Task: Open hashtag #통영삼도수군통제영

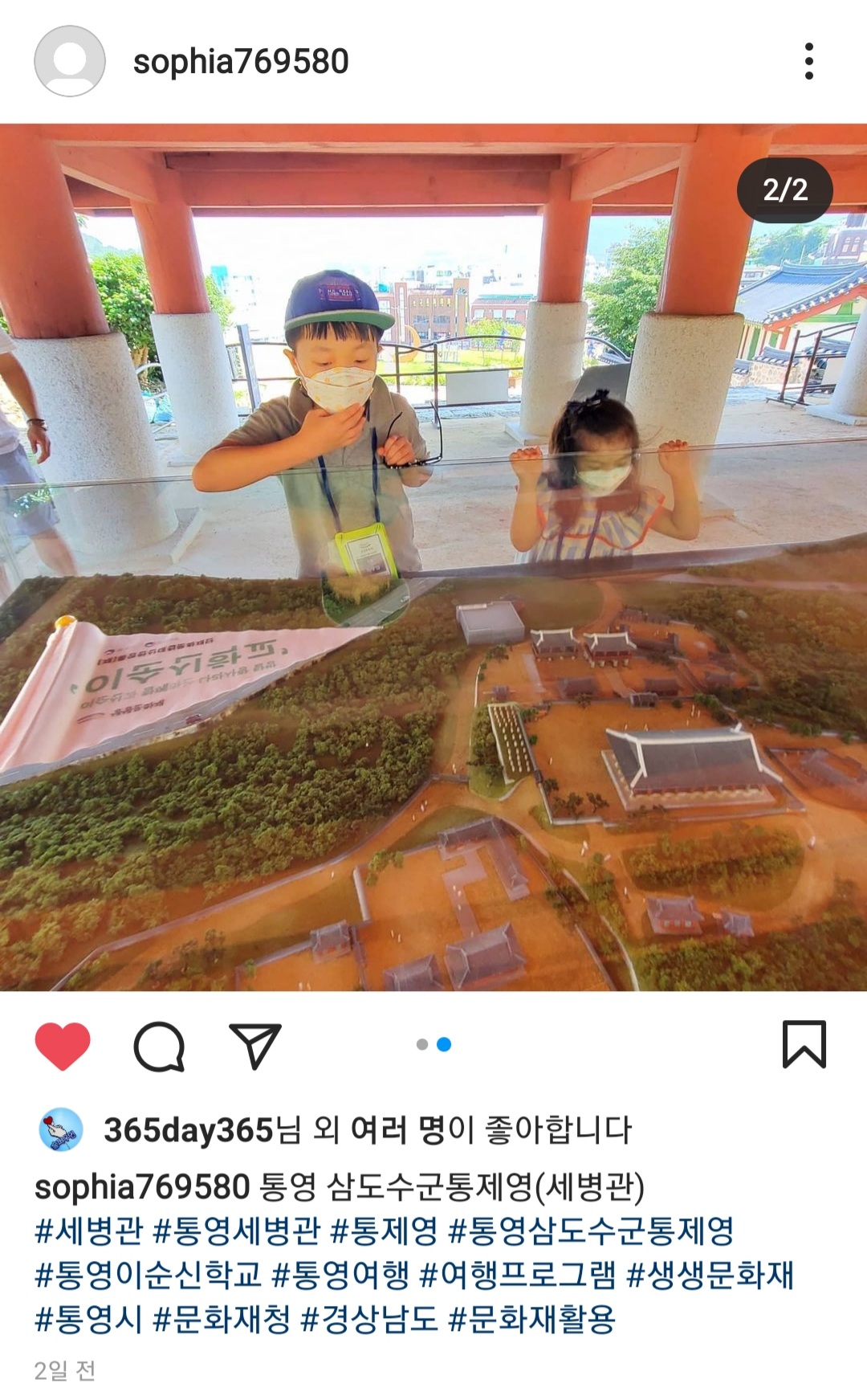Action: [x=591, y=1231]
